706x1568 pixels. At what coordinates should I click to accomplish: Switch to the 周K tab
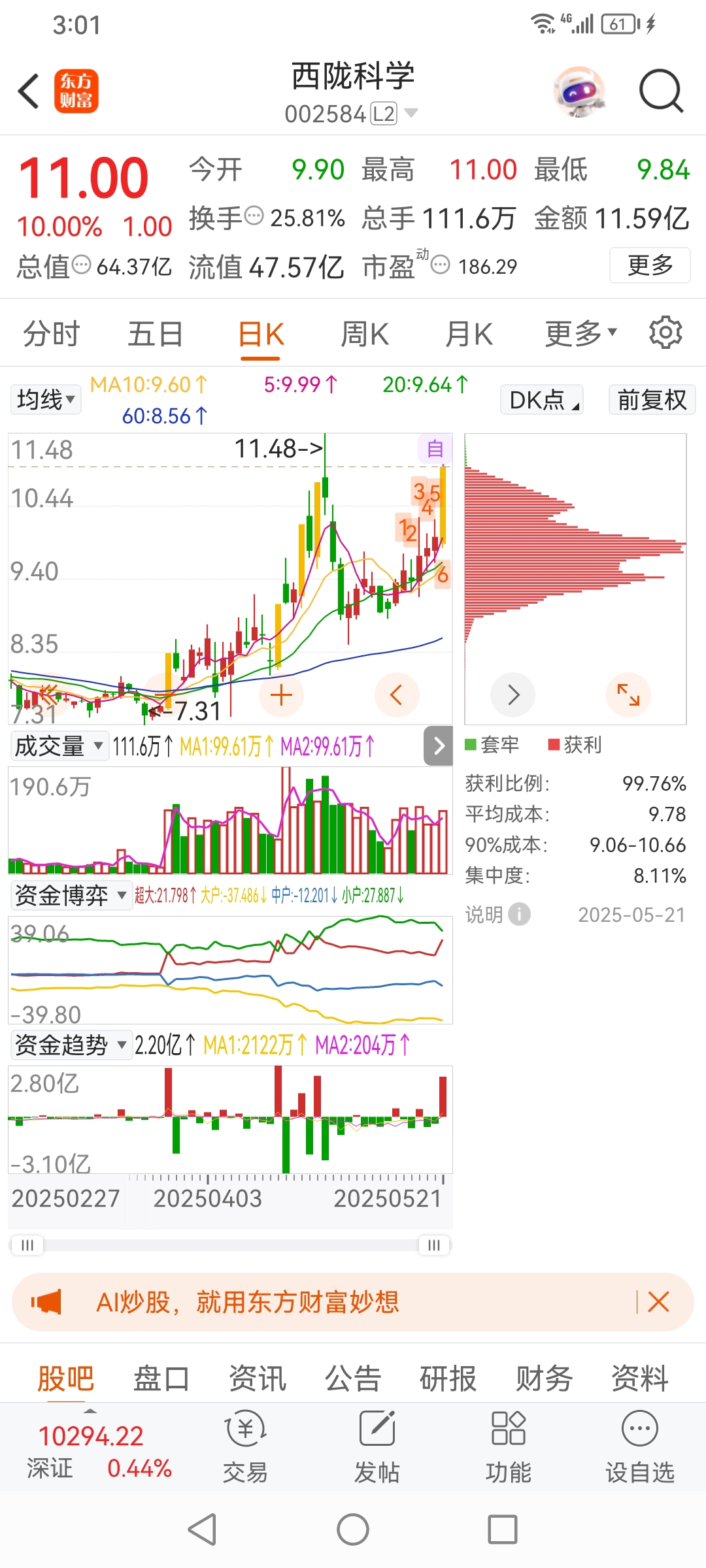tap(365, 334)
